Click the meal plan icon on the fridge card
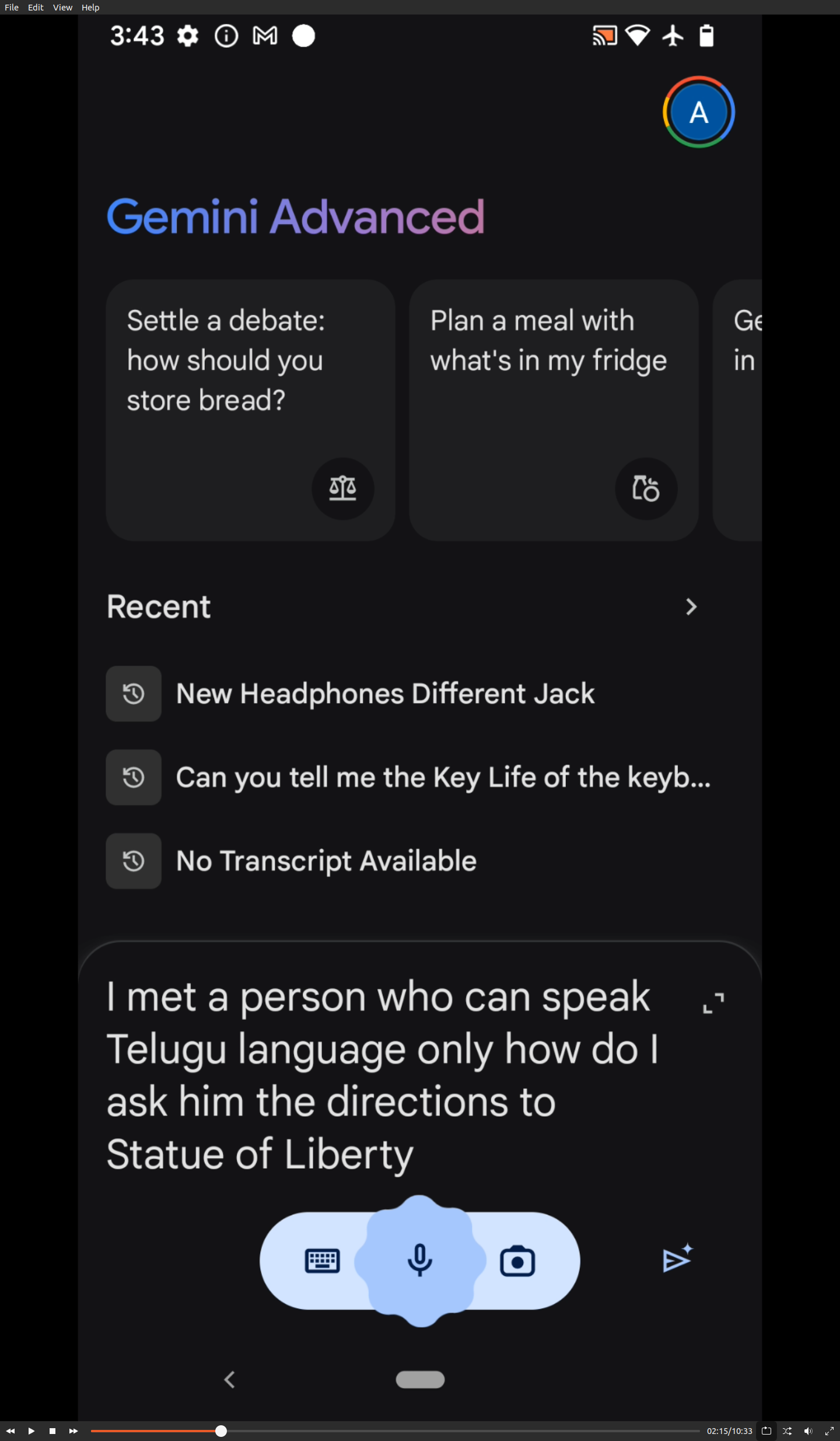 (x=646, y=489)
